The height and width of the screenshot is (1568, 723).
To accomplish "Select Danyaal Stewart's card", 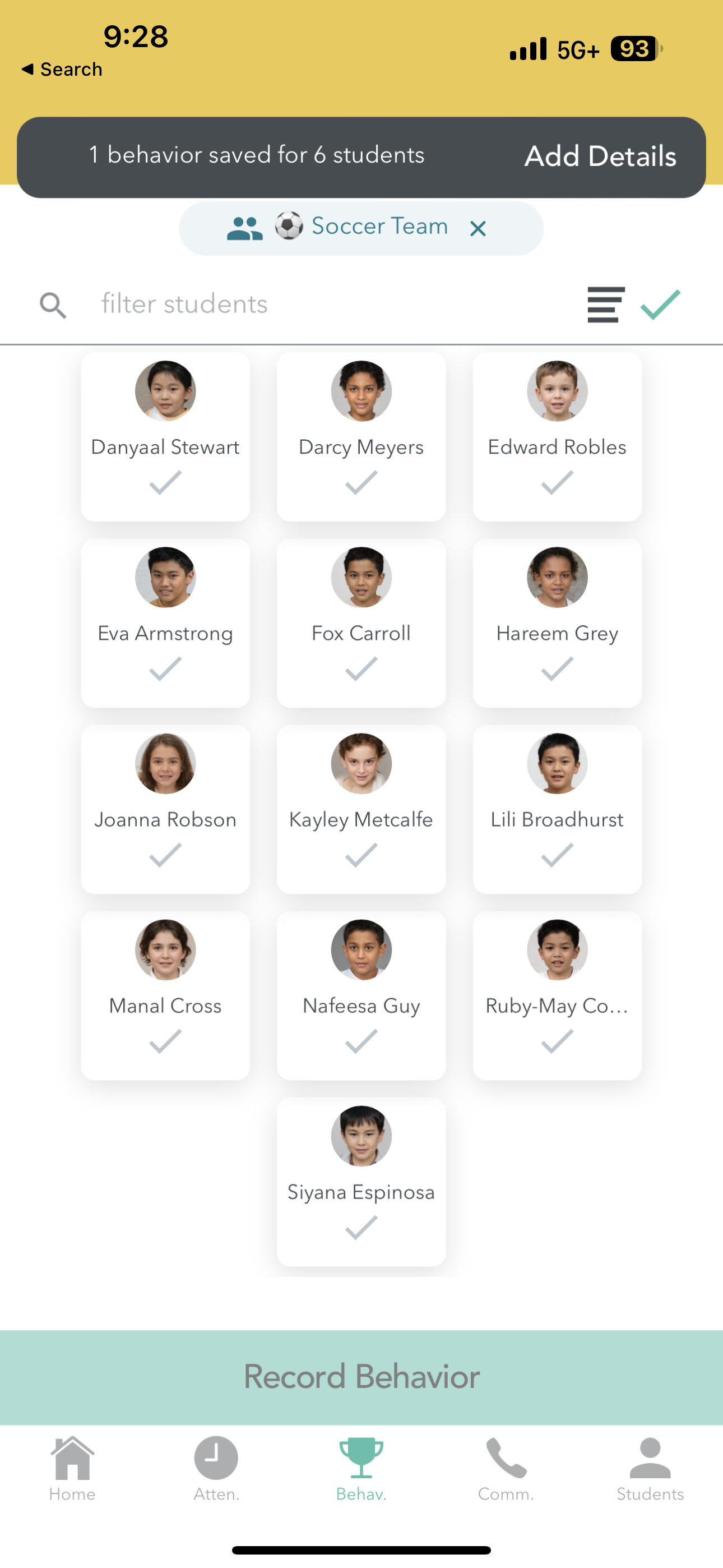I will (165, 436).
